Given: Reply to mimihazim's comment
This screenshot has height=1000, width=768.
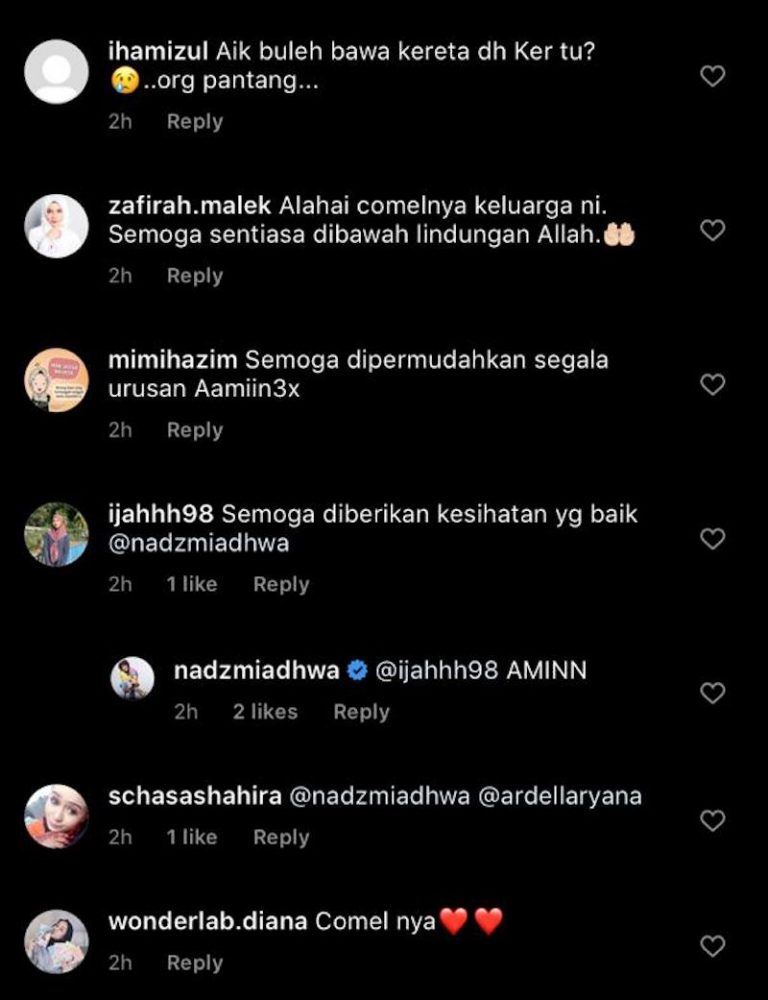Looking at the screenshot, I should coord(194,430).
